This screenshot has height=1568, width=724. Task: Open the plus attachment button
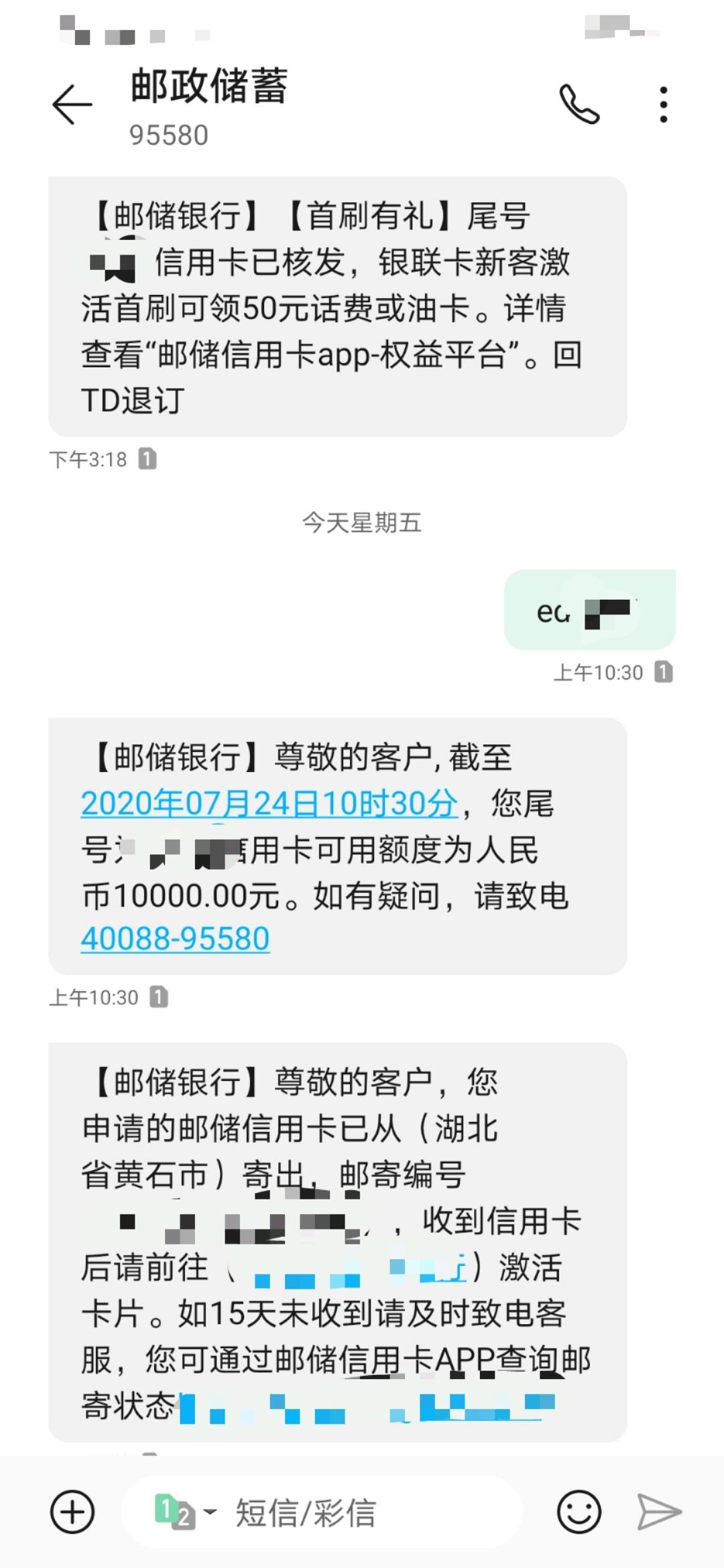(x=72, y=1512)
